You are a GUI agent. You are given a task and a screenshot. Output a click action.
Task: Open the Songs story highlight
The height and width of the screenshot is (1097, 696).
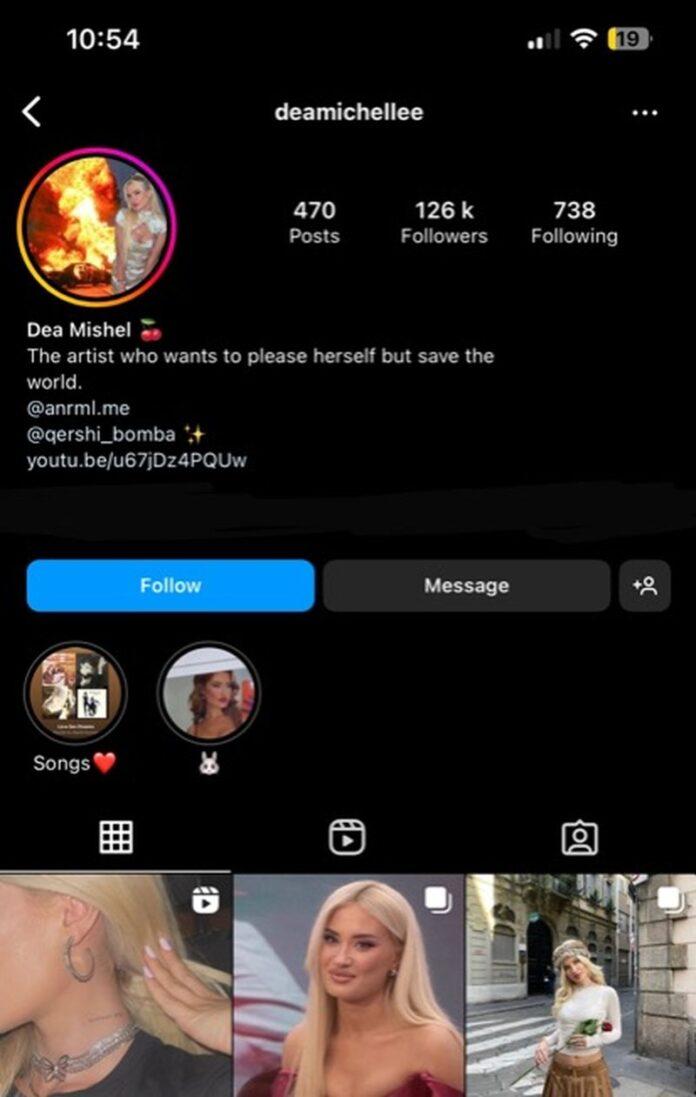tap(75, 694)
